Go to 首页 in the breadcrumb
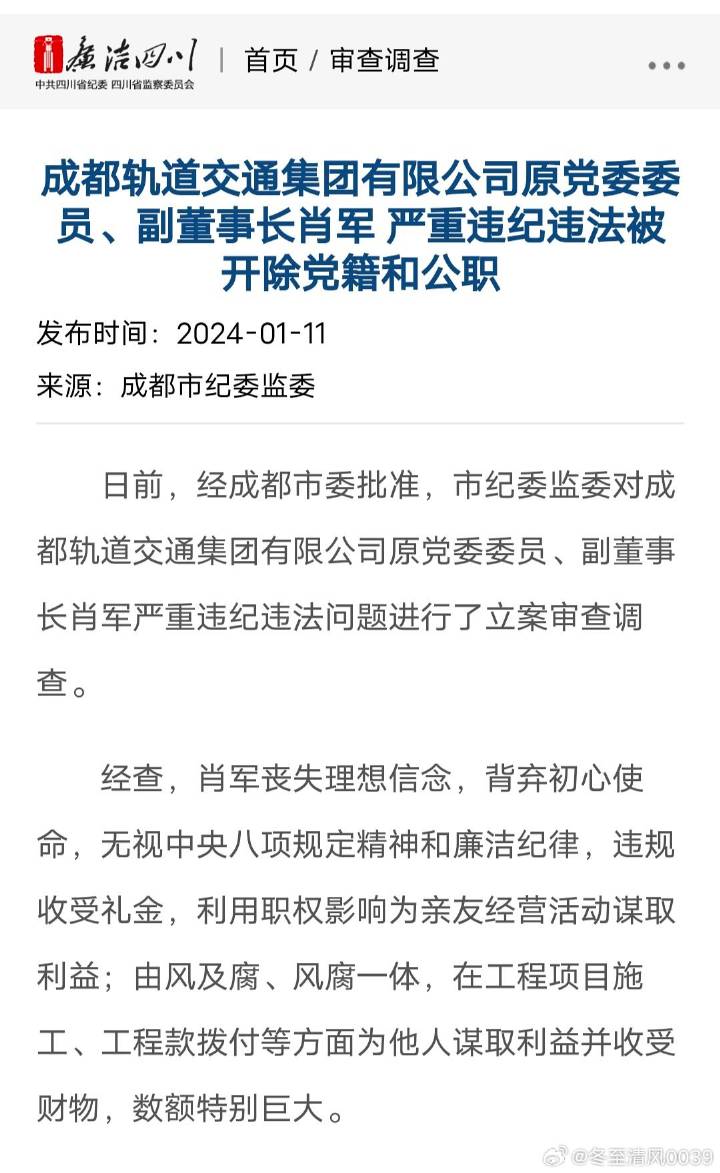 [271, 60]
